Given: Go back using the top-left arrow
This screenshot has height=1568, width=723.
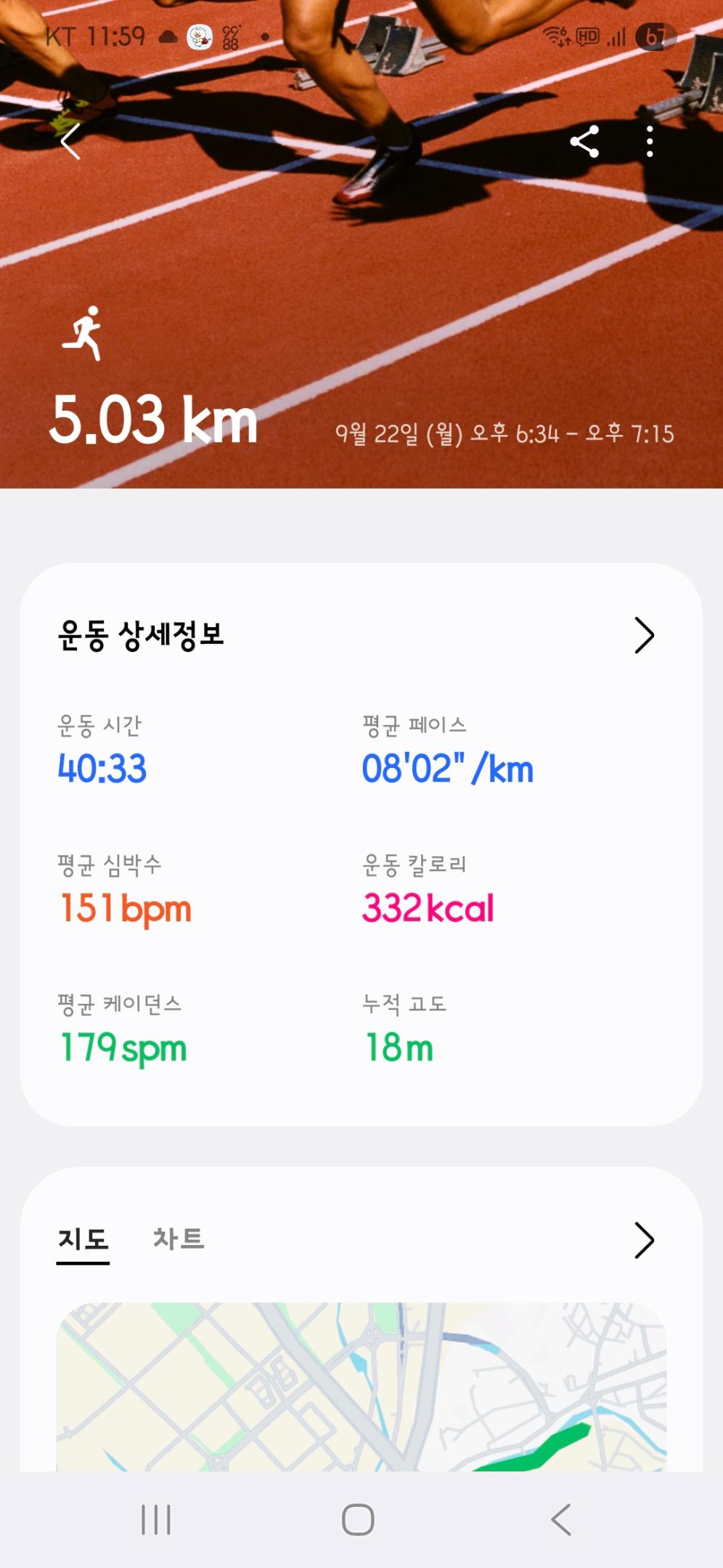Looking at the screenshot, I should tap(70, 141).
